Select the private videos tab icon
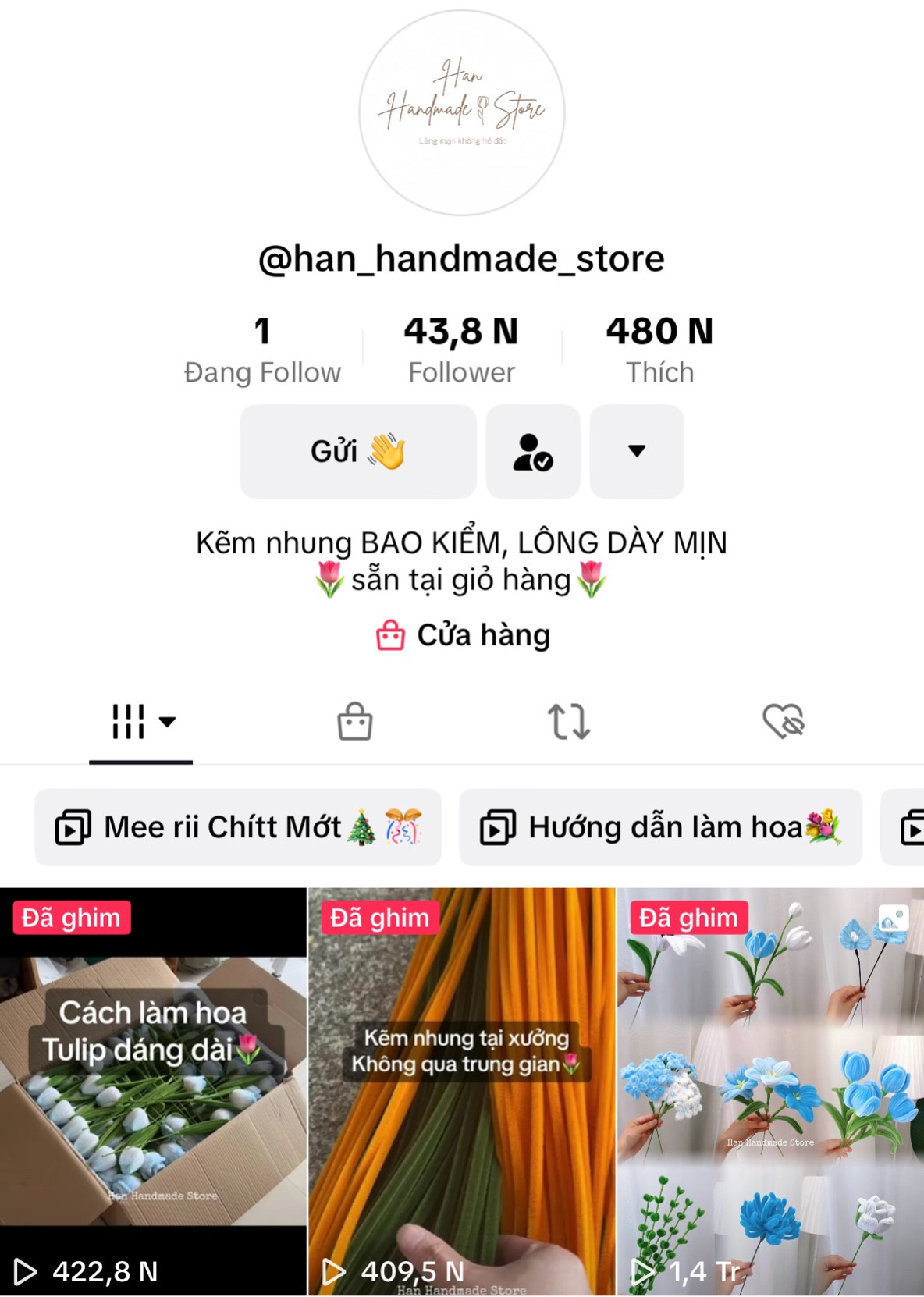This screenshot has width=924, height=1297. click(354, 722)
